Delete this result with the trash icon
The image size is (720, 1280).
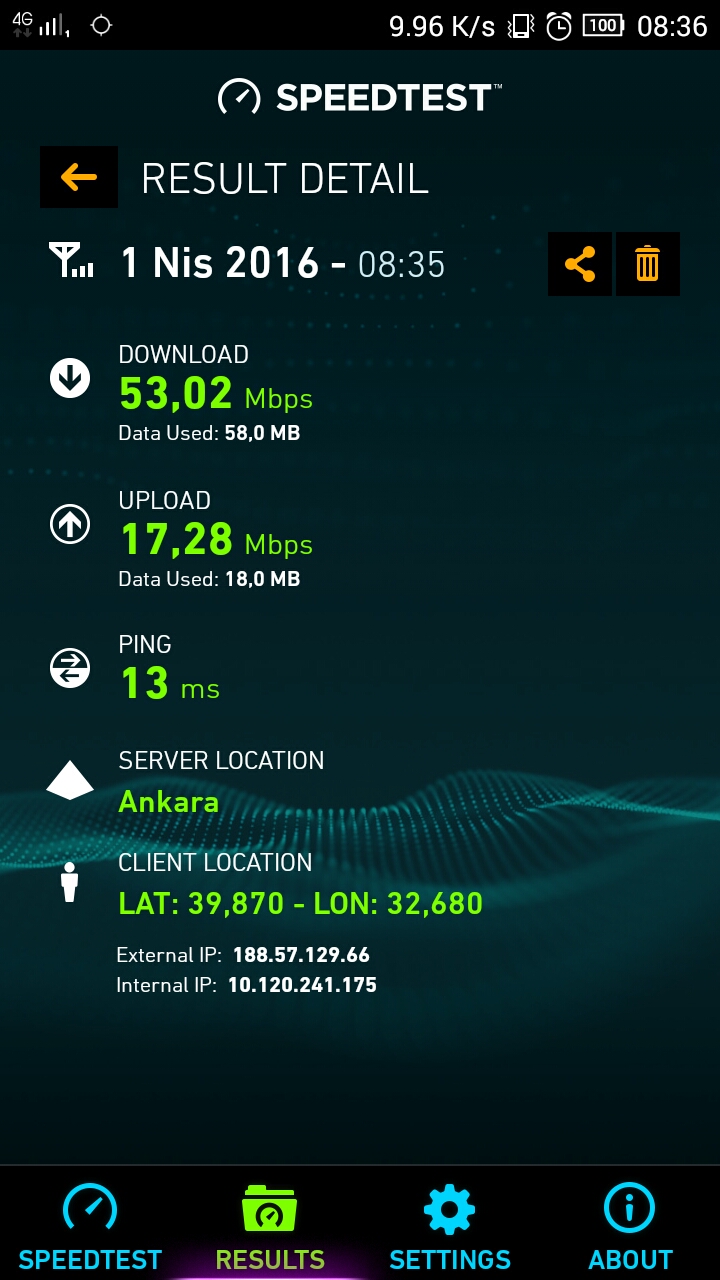(648, 264)
